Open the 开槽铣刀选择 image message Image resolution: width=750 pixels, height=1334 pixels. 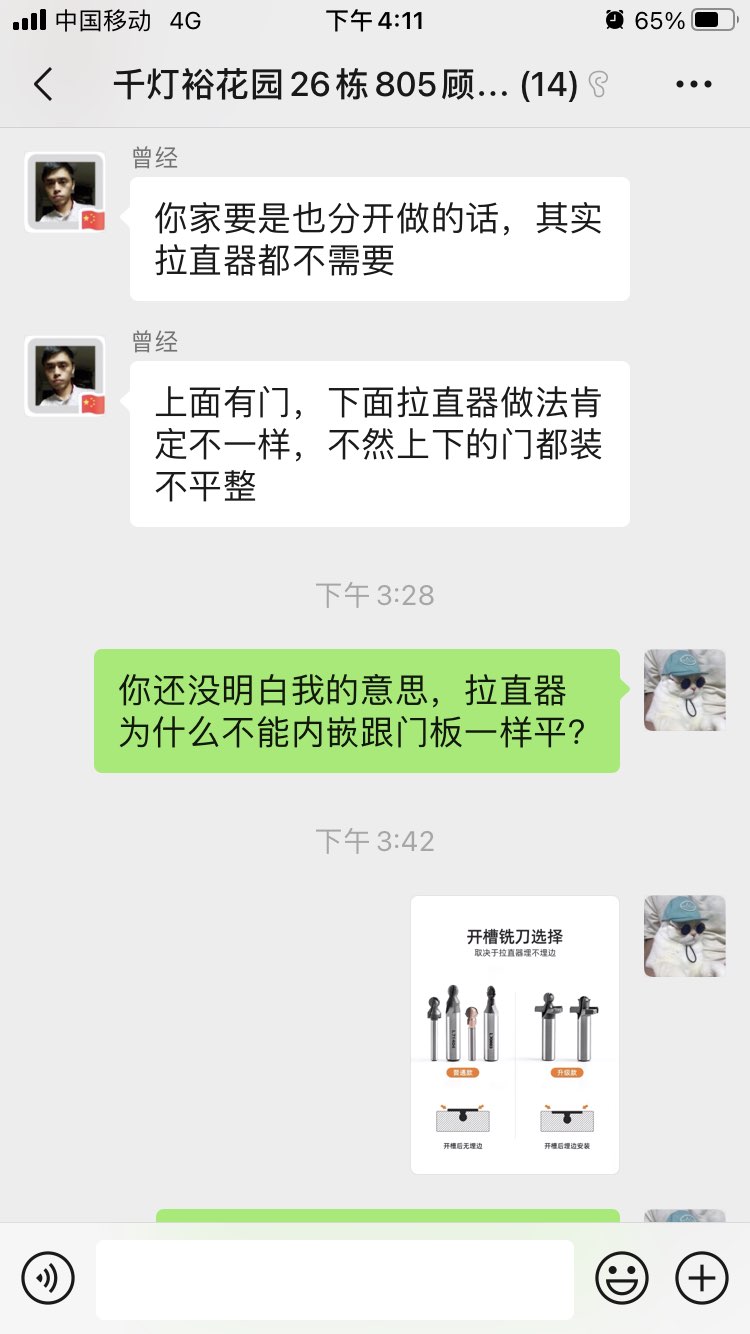coord(515,1034)
